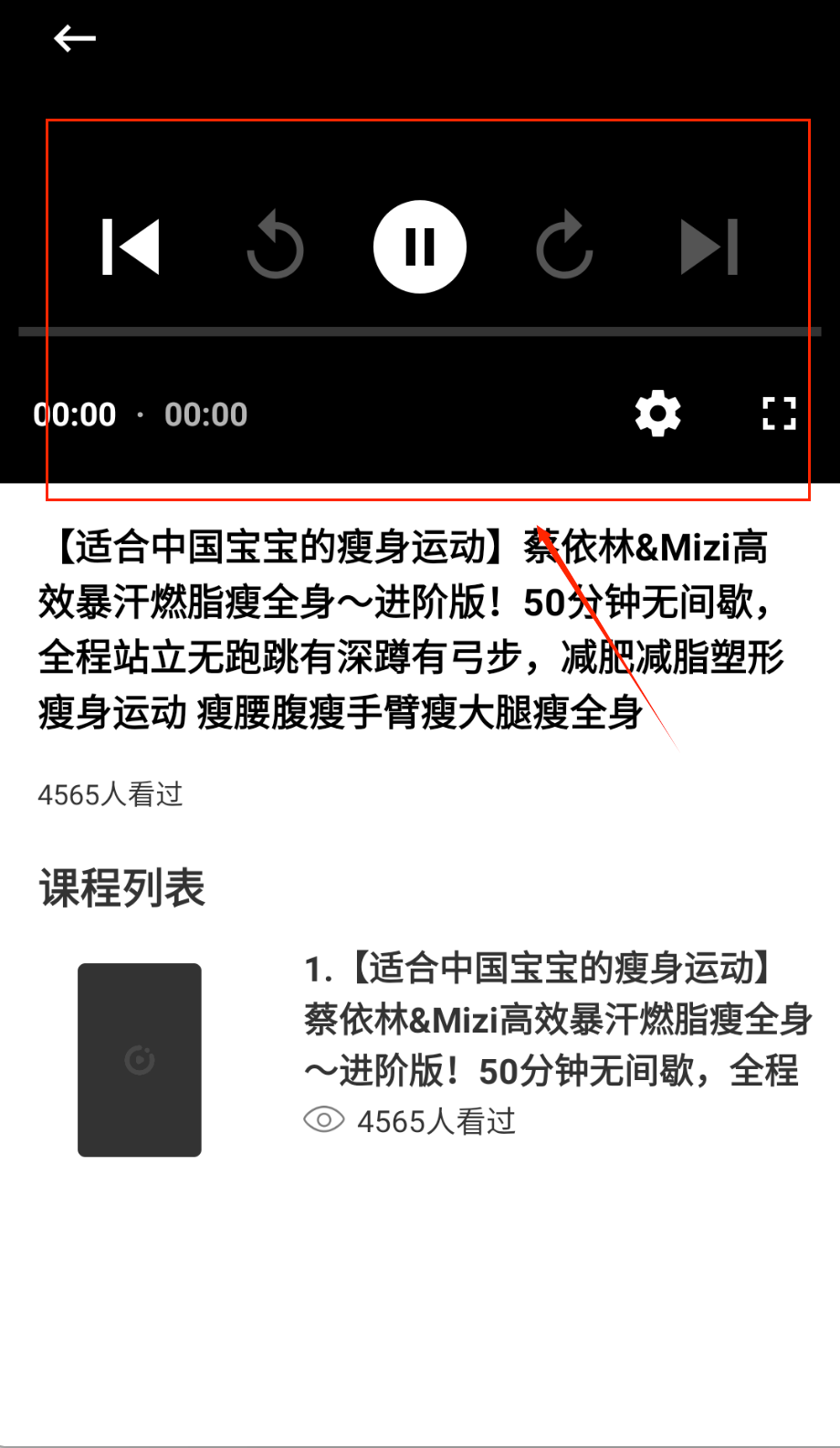This screenshot has width=840, height=1448.
Task: Enter fullscreen mode
Action: pyautogui.click(x=779, y=414)
